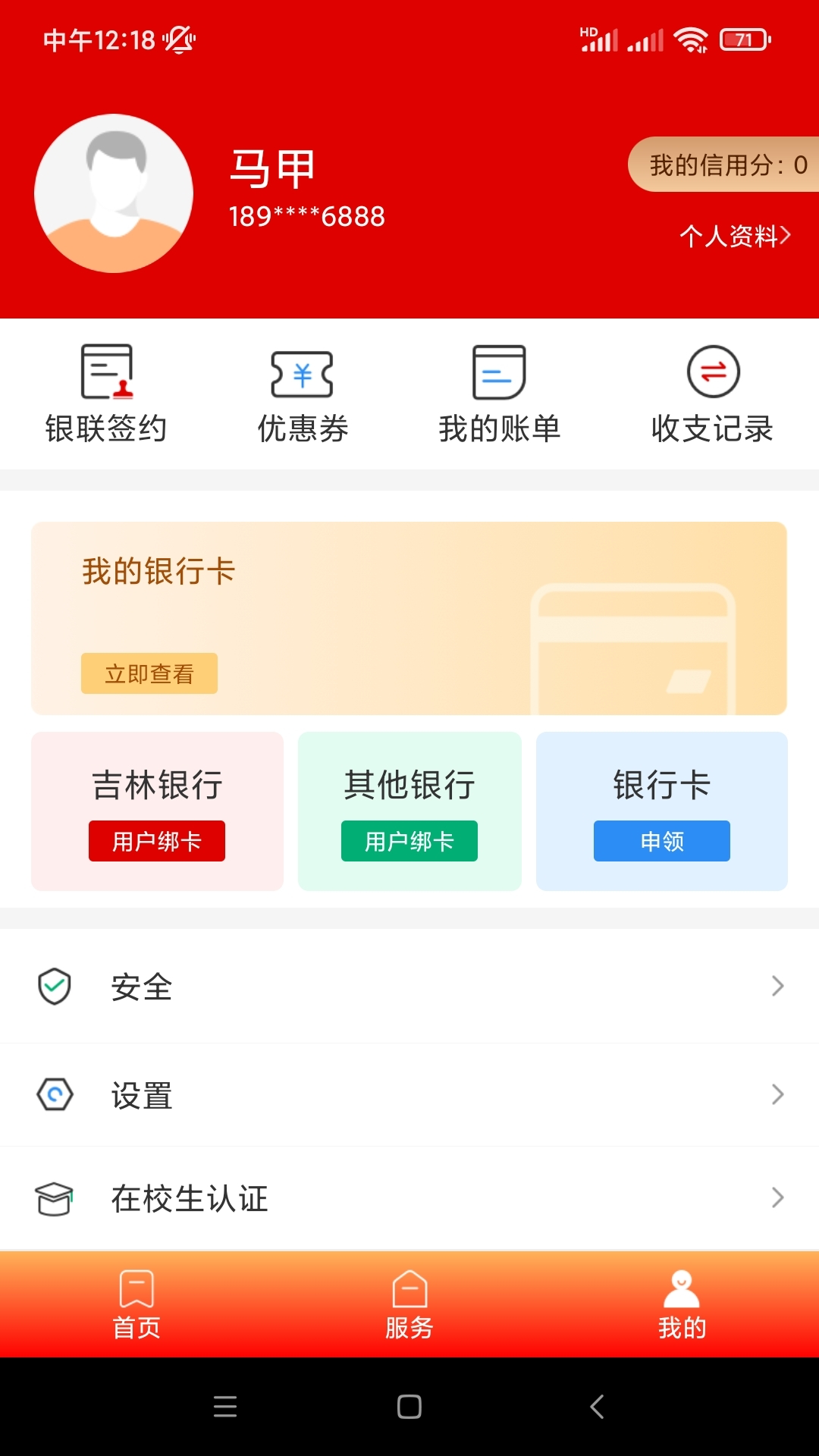Tap 立即查看 to view bank cards
819x1456 pixels.
(x=149, y=673)
